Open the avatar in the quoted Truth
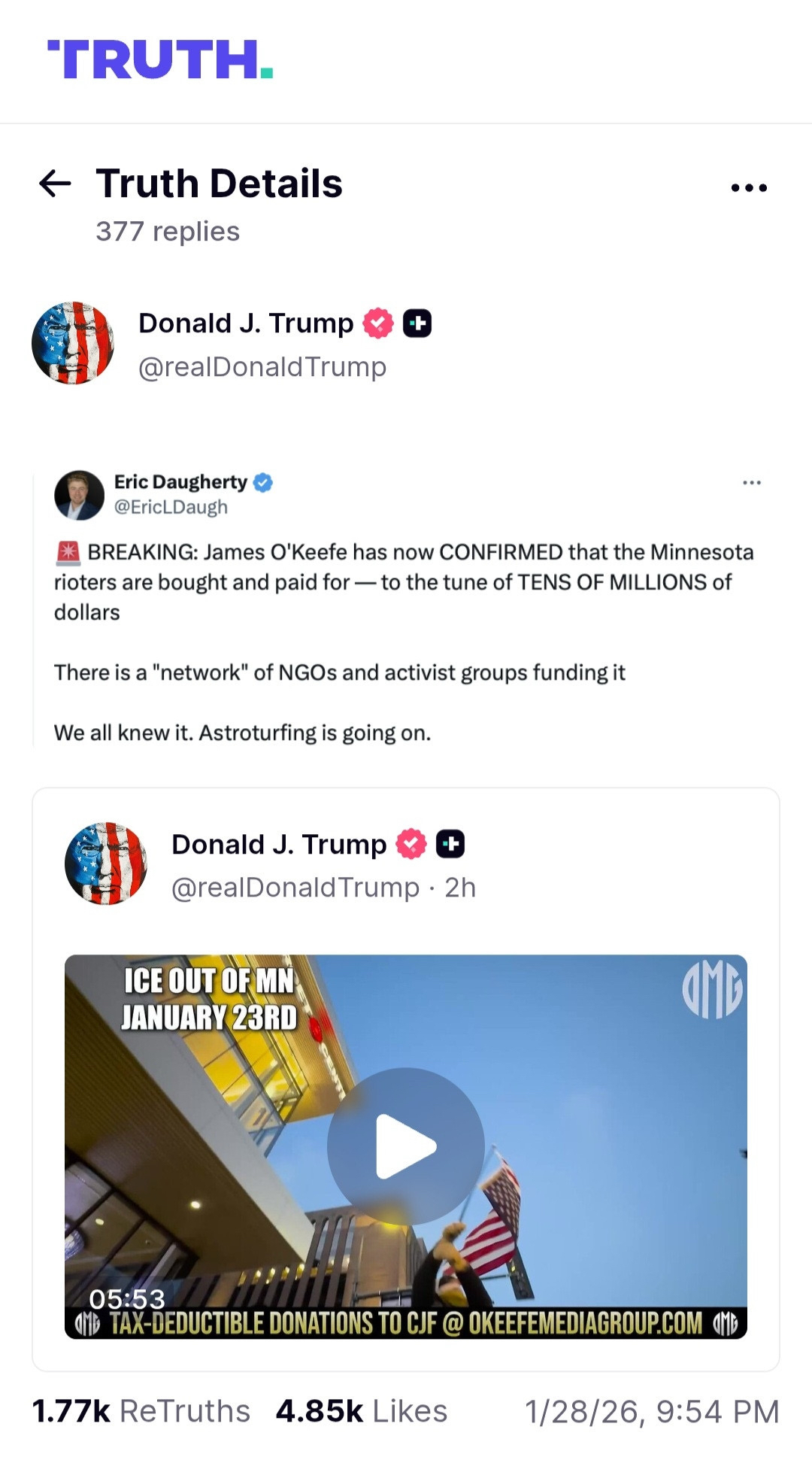This screenshot has width=812, height=1457. point(106,864)
